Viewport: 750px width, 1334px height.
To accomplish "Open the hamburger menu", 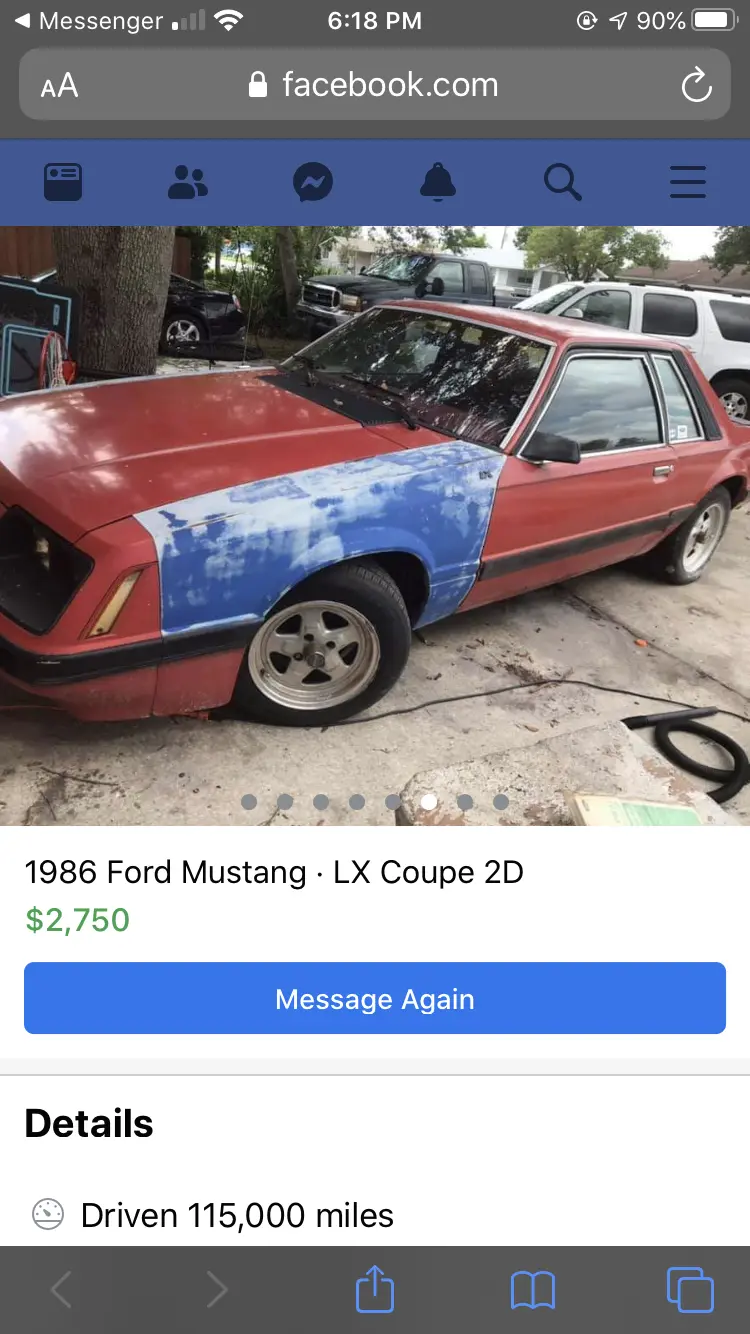I will click(x=688, y=183).
